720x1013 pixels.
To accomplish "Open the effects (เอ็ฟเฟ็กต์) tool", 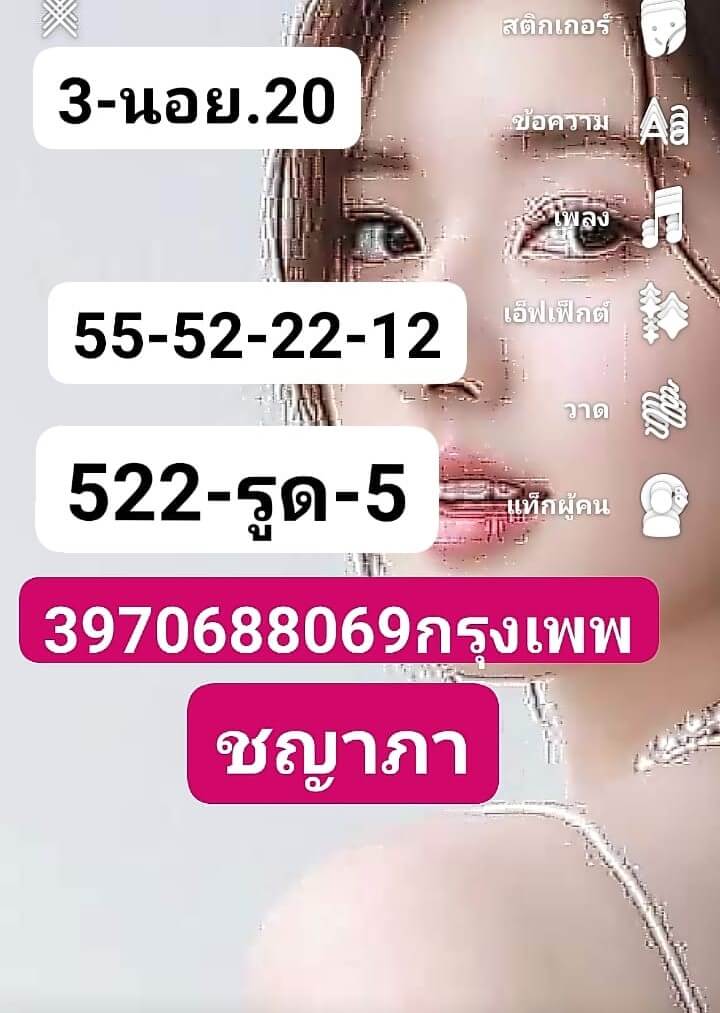I will [x=662, y=313].
